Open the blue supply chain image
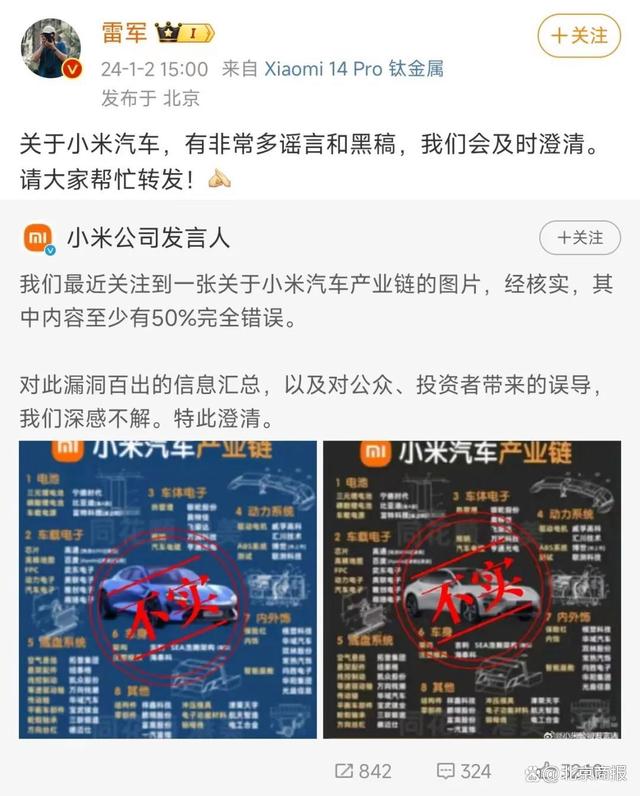 (x=168, y=590)
